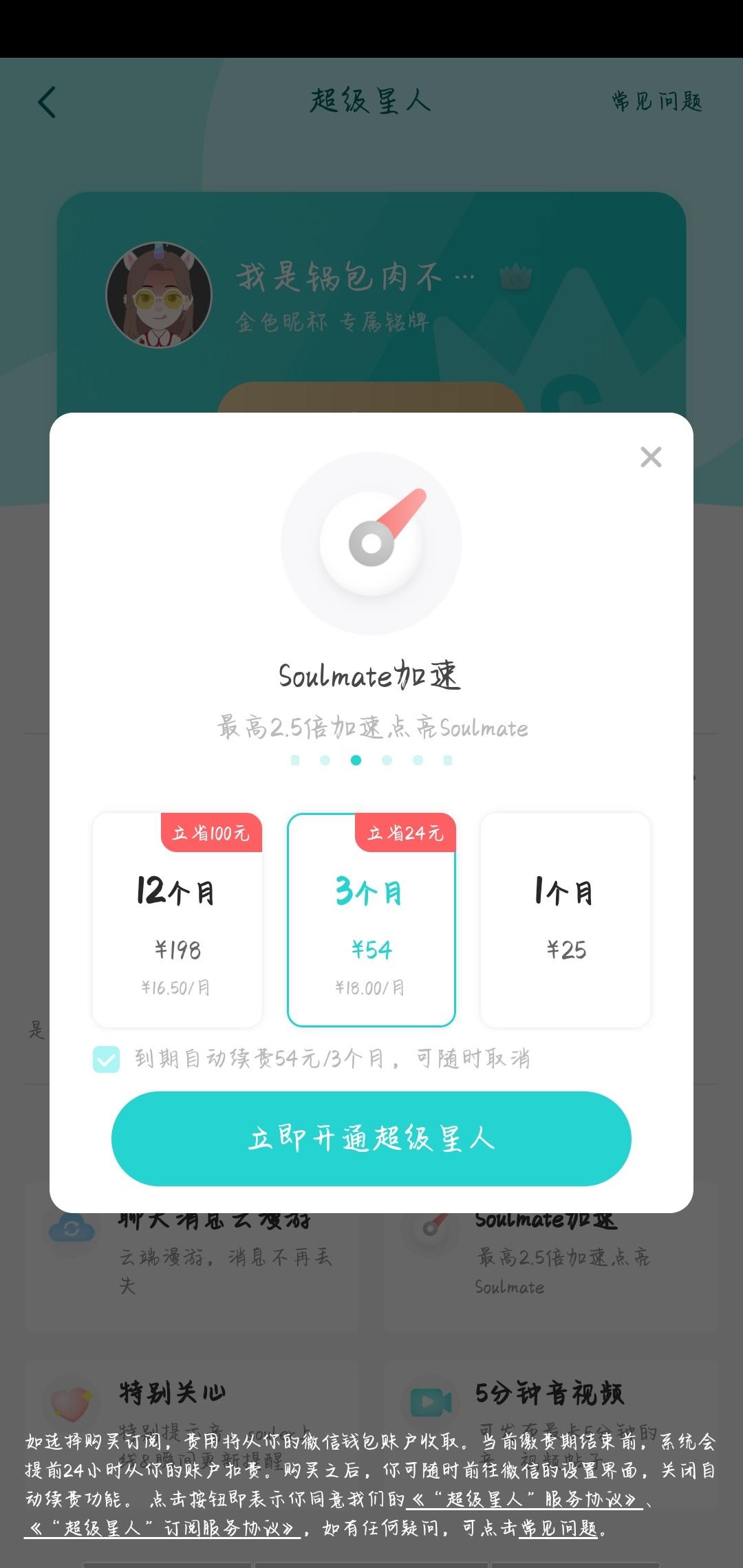Select the 12个月 plan for ¥198
This screenshot has width=743, height=1568.
click(177, 920)
